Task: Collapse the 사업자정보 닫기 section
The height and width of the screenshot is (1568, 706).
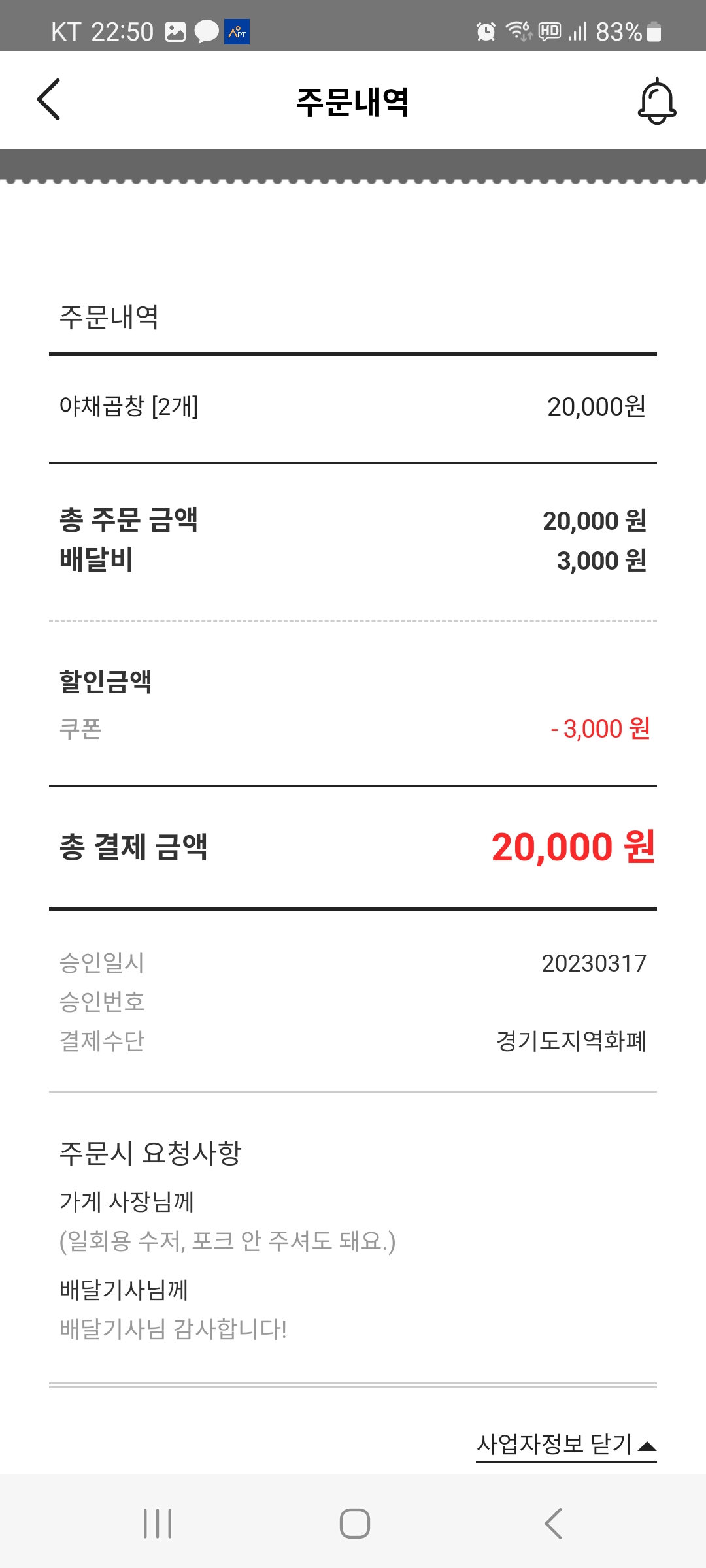Action: (x=566, y=1445)
